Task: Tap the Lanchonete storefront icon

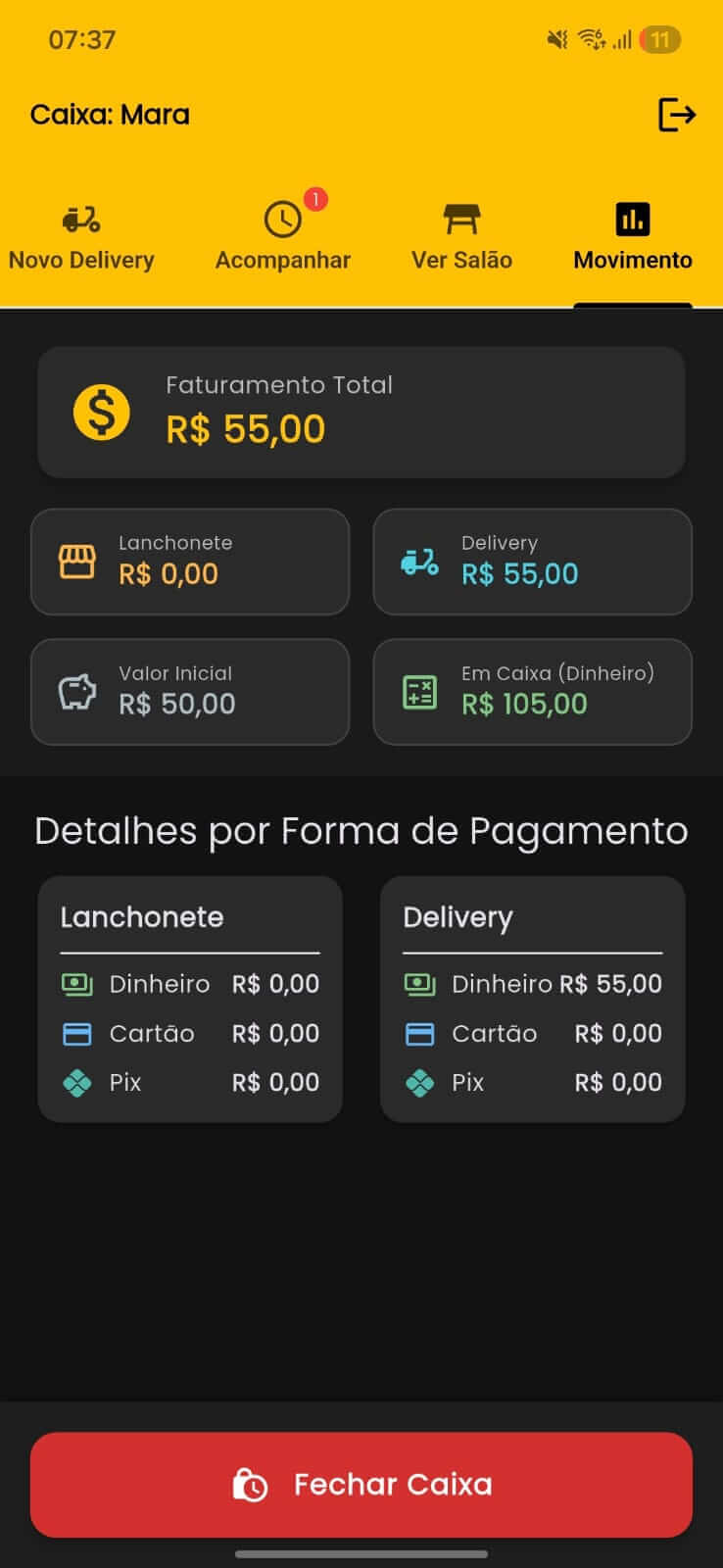Action: point(78,561)
